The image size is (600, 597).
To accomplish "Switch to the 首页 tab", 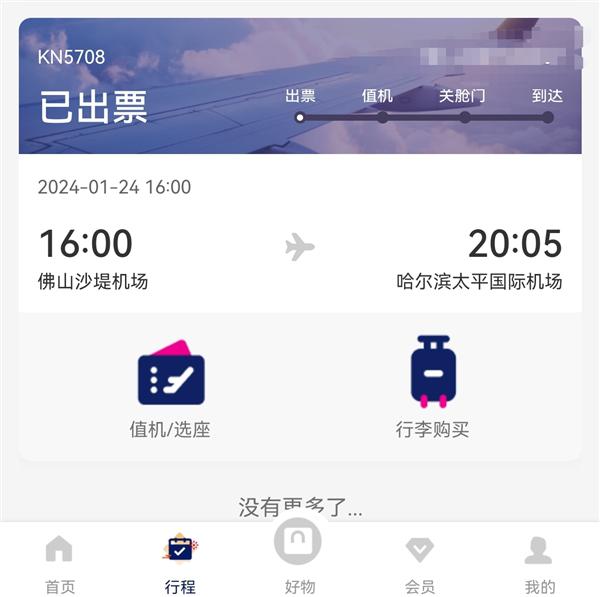I will coord(60,564).
